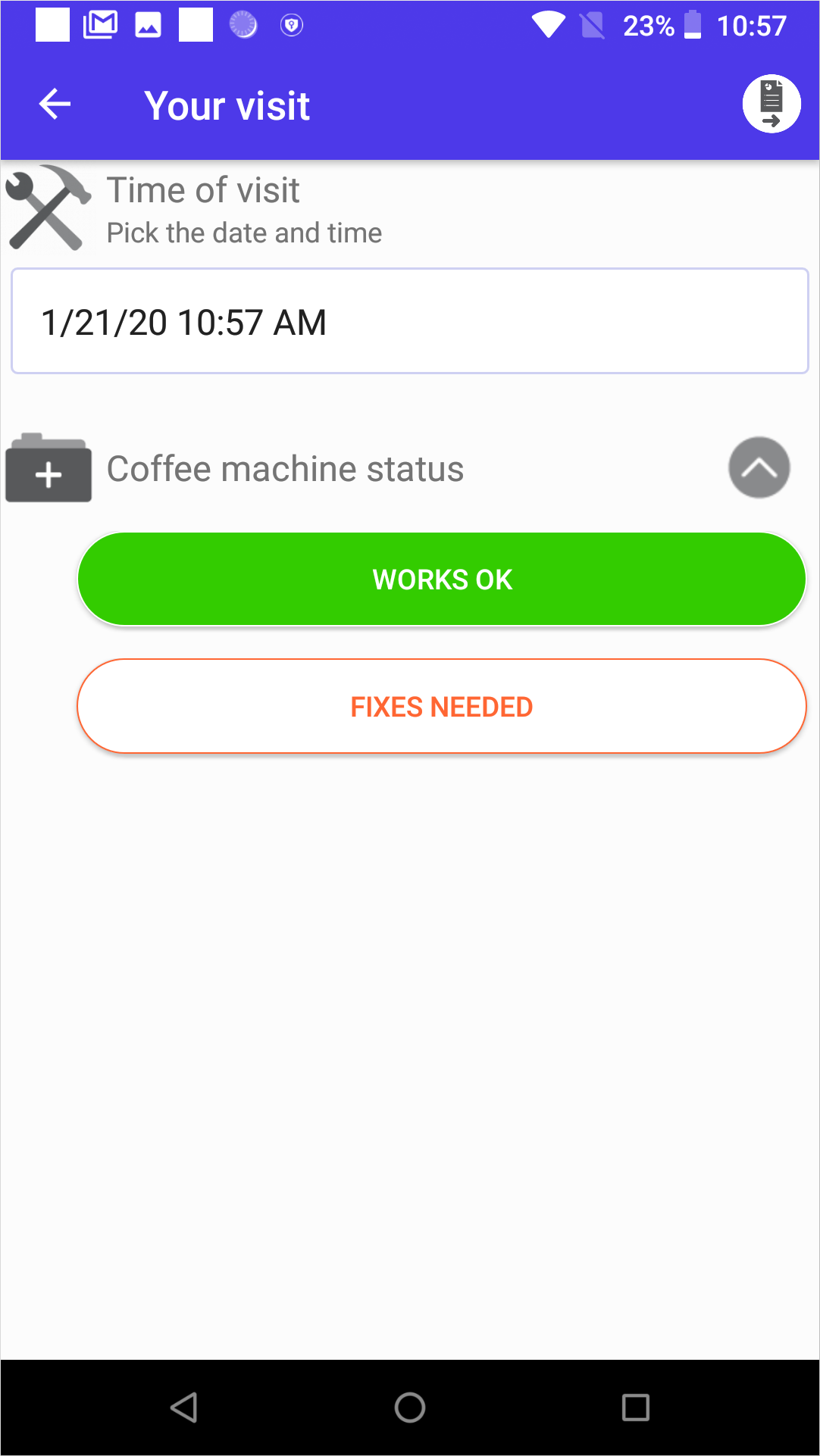Collapse the Coffee machine status section
The width and height of the screenshot is (820, 1456).
(759, 468)
